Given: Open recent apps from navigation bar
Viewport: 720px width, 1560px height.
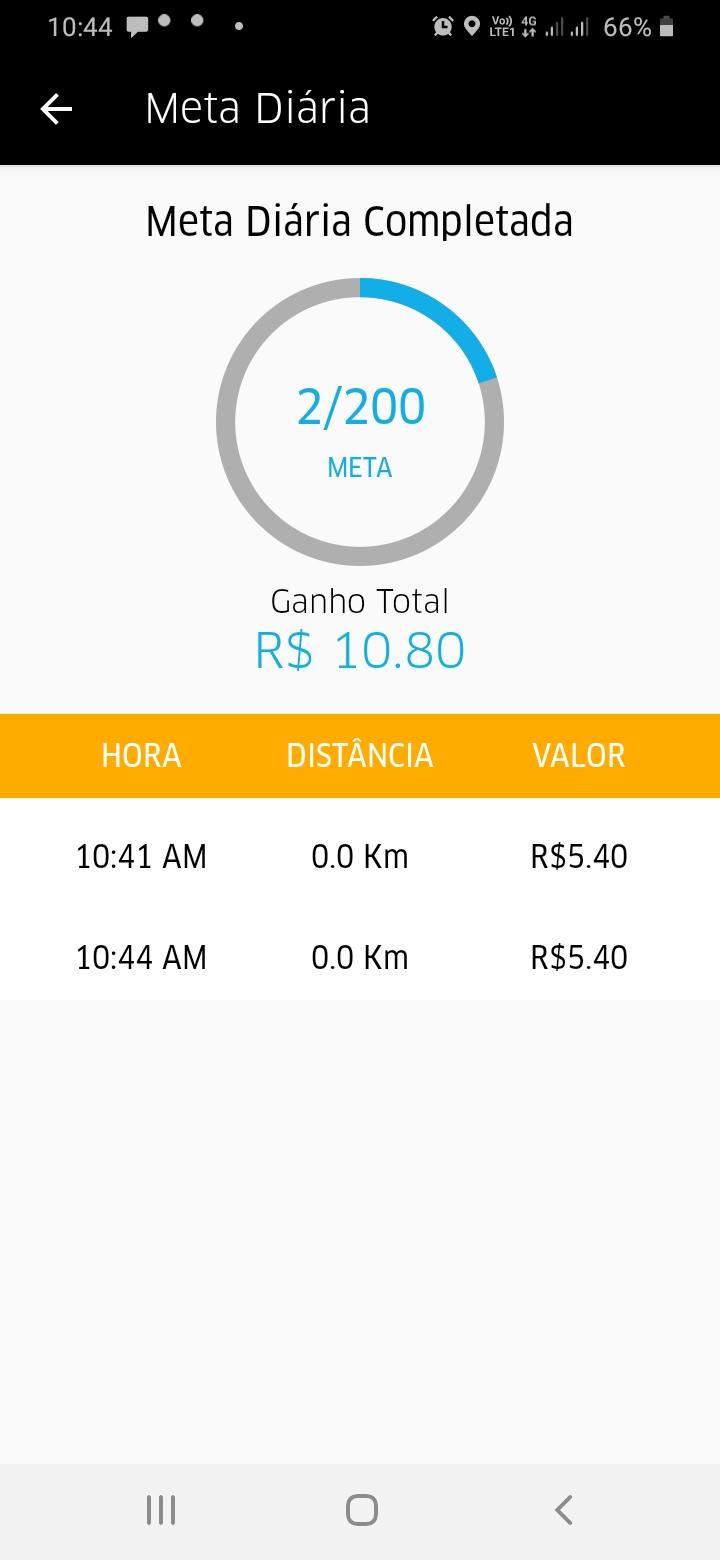Looking at the screenshot, I should (160, 1510).
